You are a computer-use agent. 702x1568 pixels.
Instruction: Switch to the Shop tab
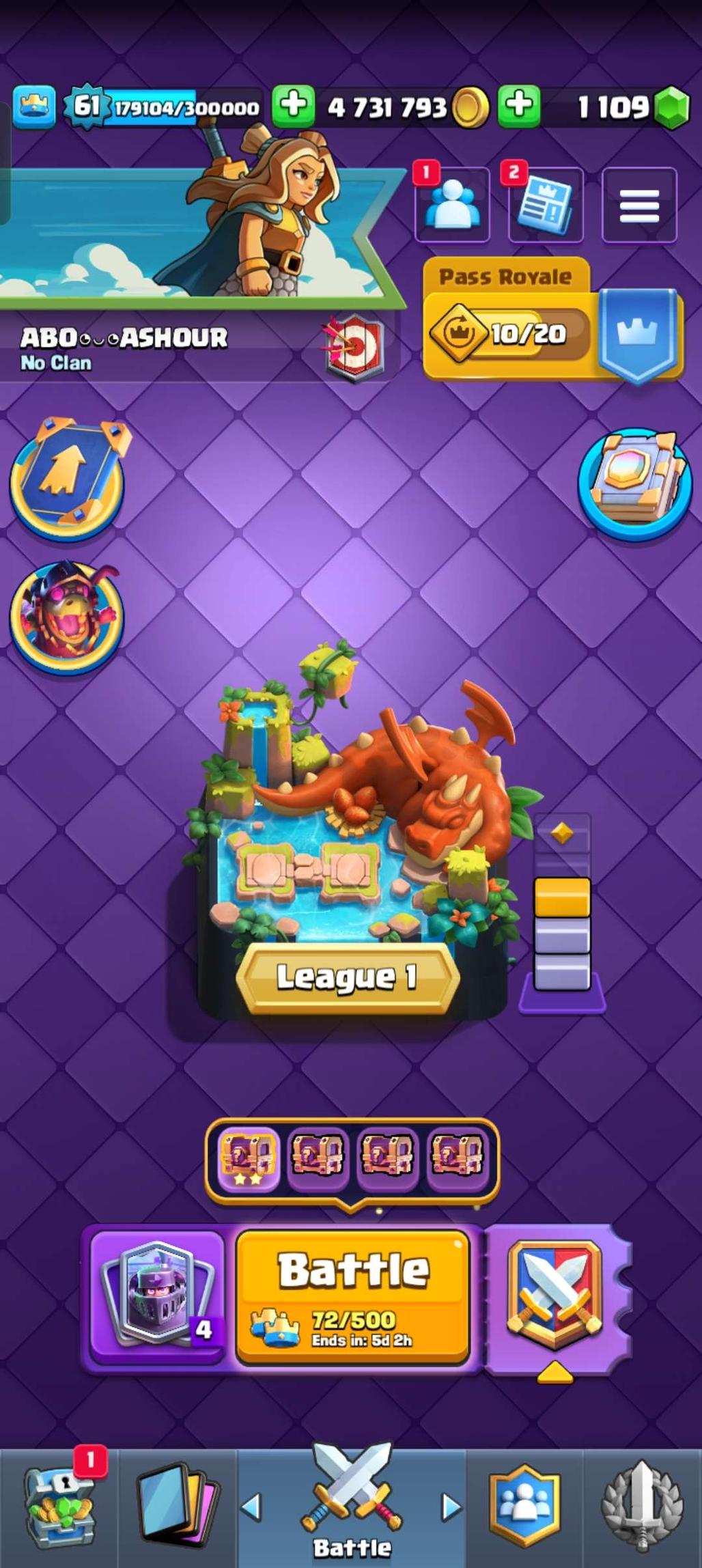click(60, 1507)
